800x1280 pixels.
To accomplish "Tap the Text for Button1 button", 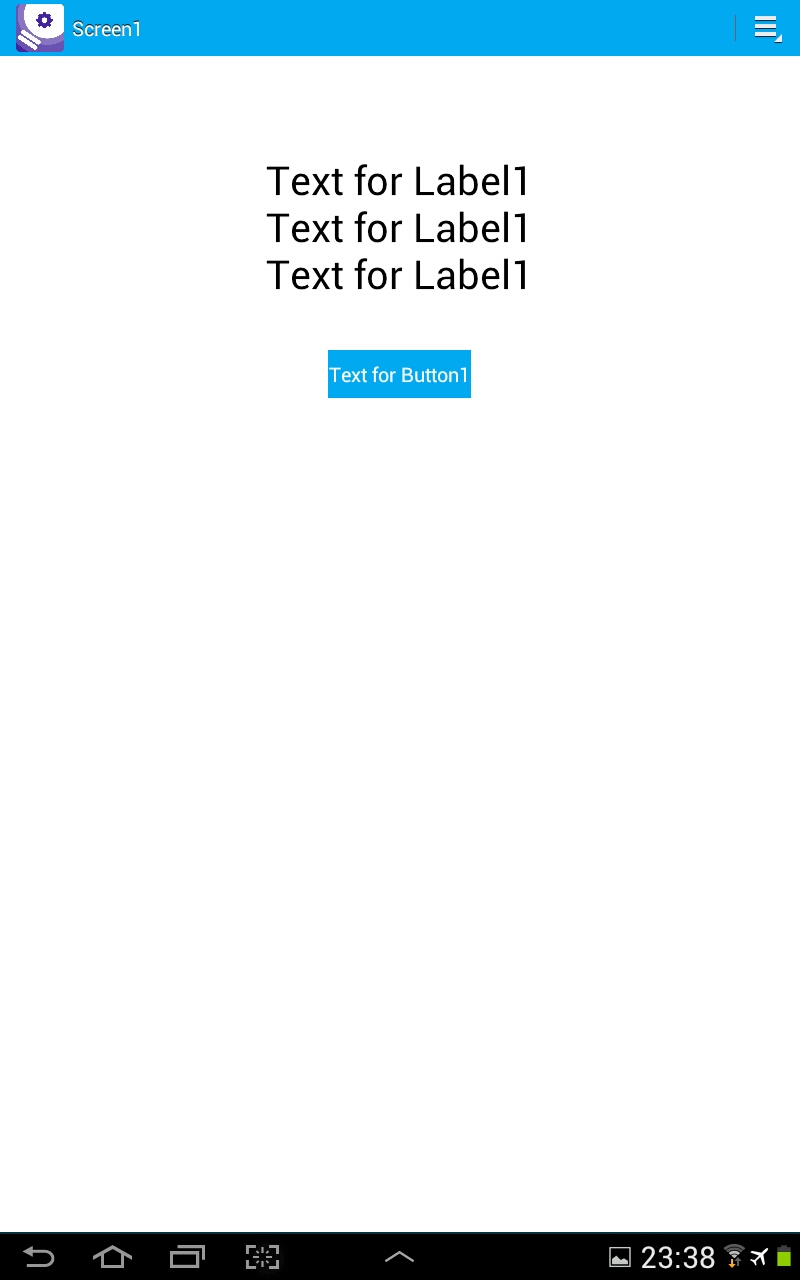I will point(399,374).
